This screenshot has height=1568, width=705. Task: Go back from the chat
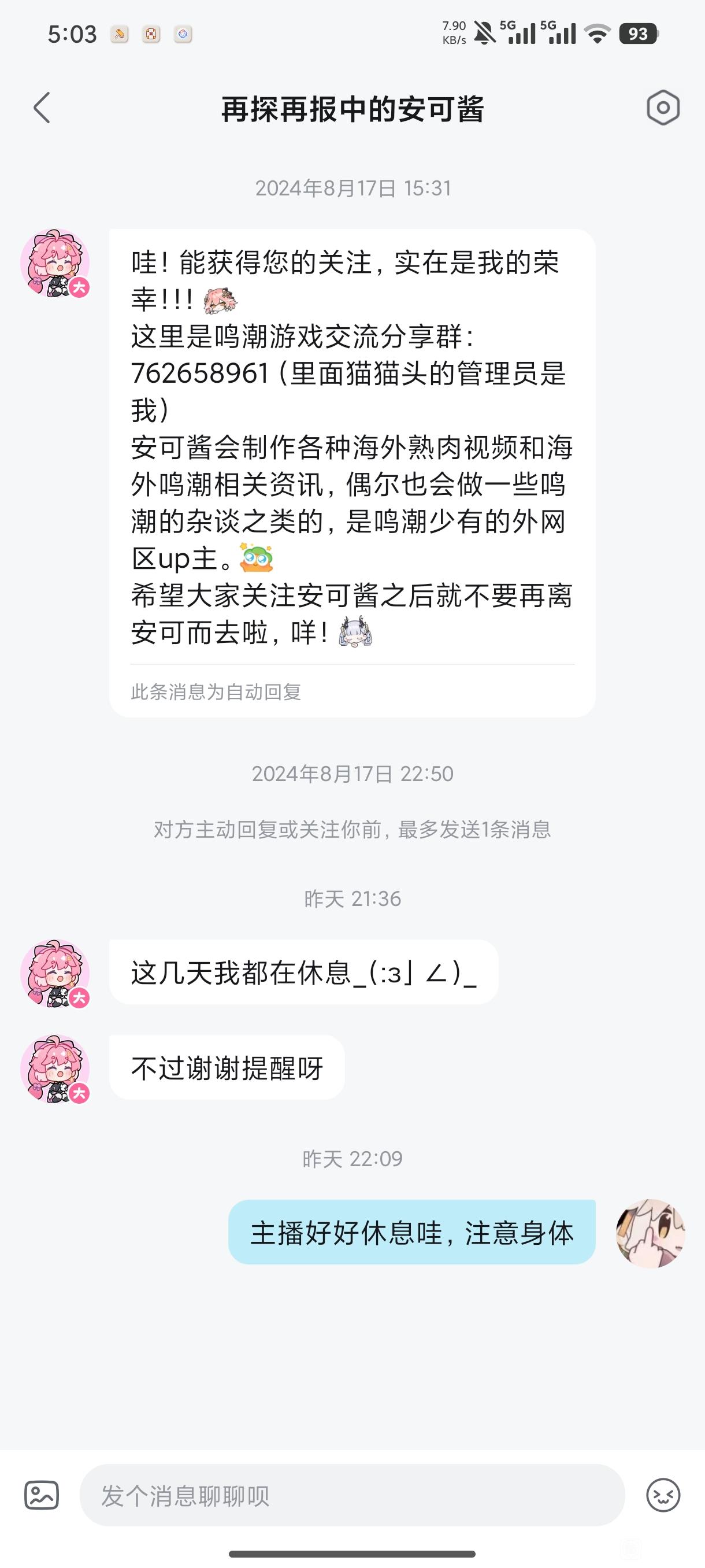(x=42, y=108)
